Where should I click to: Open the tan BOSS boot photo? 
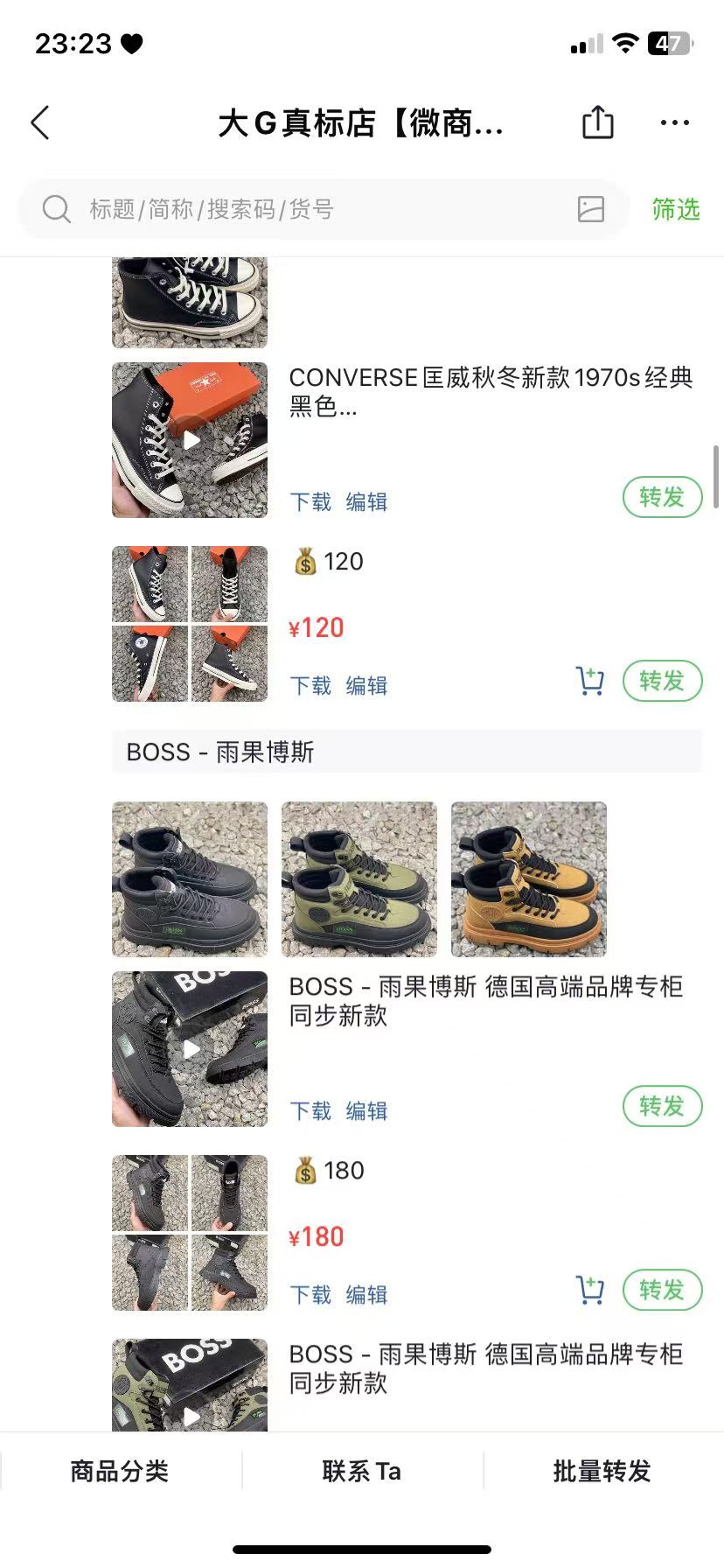click(x=528, y=878)
